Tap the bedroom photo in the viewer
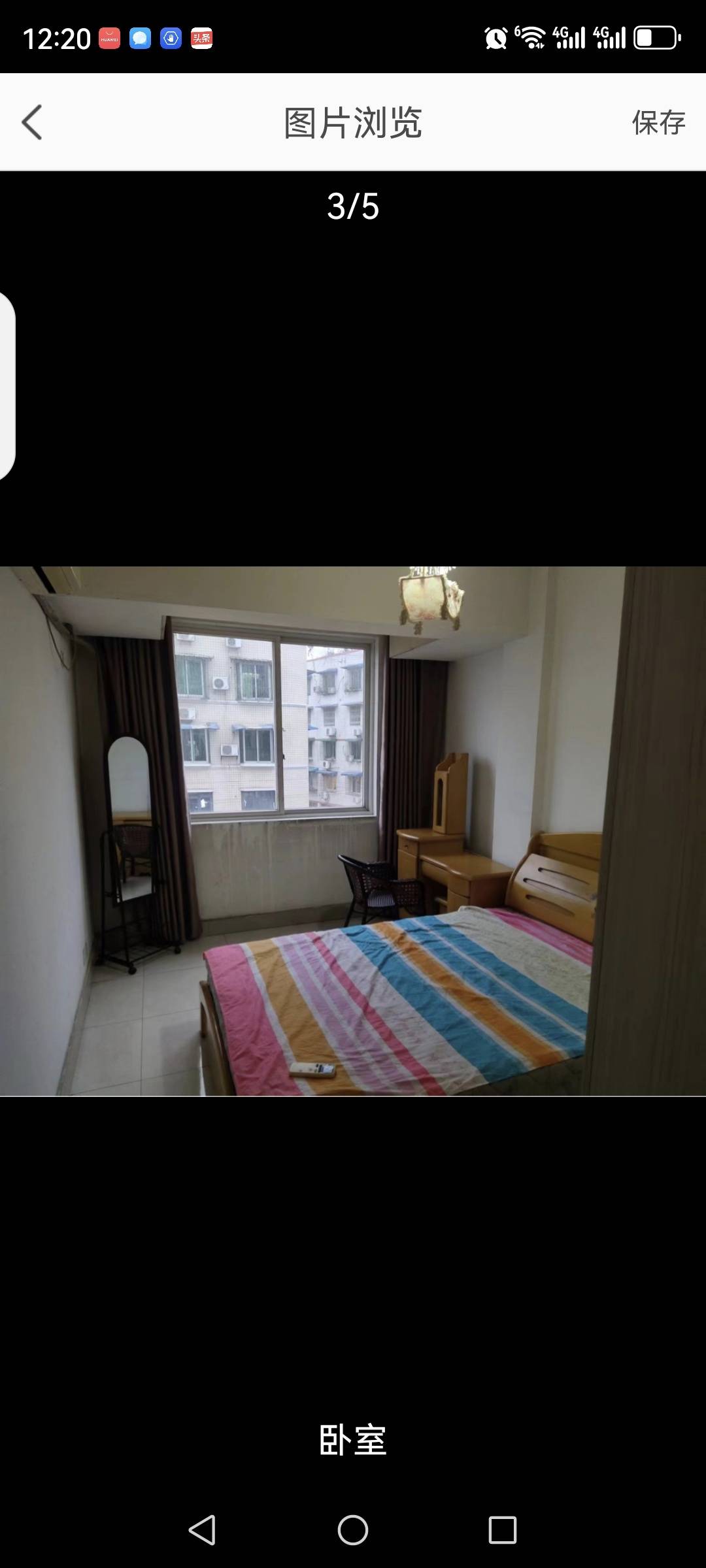706x1568 pixels. [353, 831]
